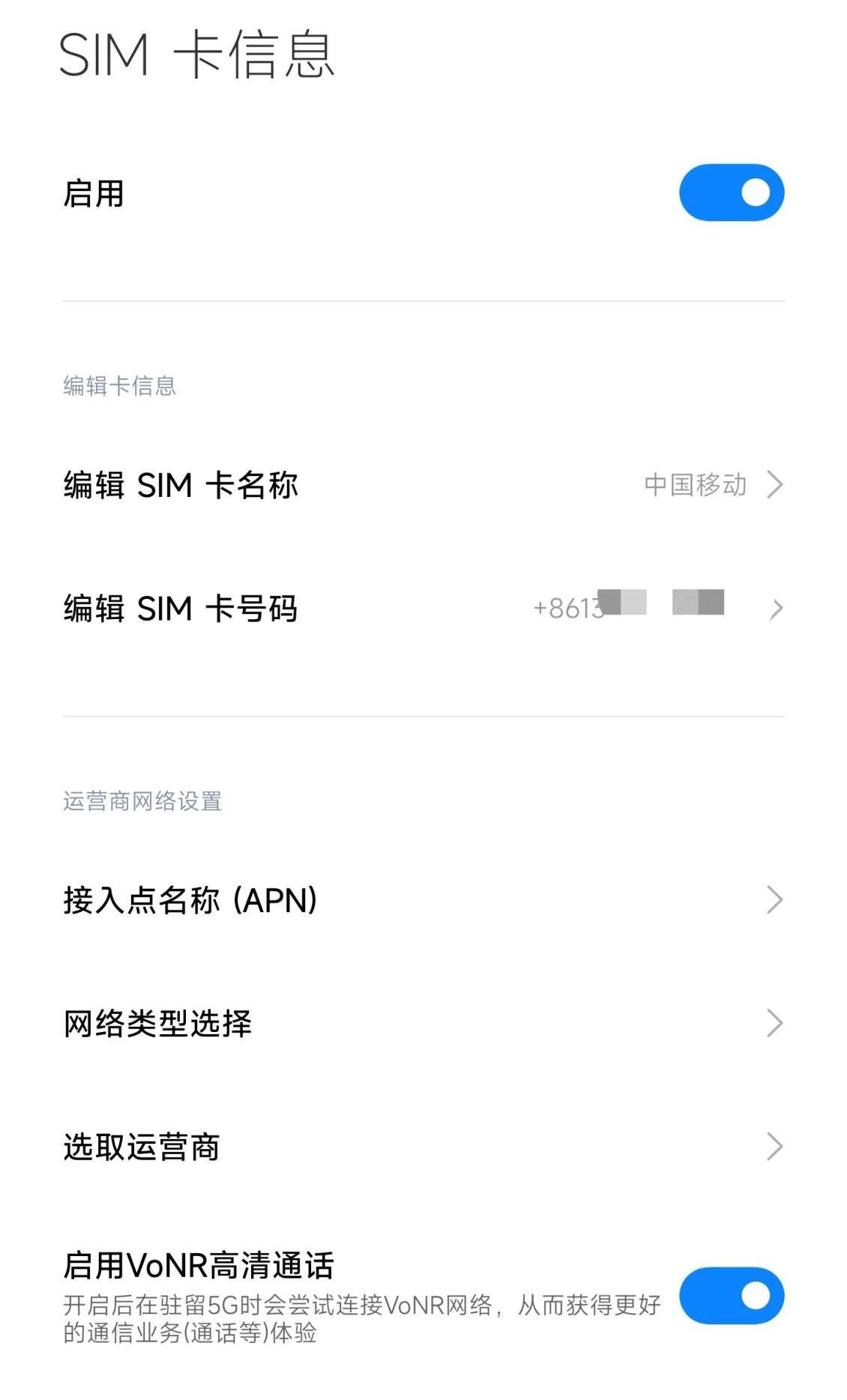This screenshot has height=1400, width=847.
Task: Disable 启用VoNR高清通话 switch
Action: tap(731, 1296)
